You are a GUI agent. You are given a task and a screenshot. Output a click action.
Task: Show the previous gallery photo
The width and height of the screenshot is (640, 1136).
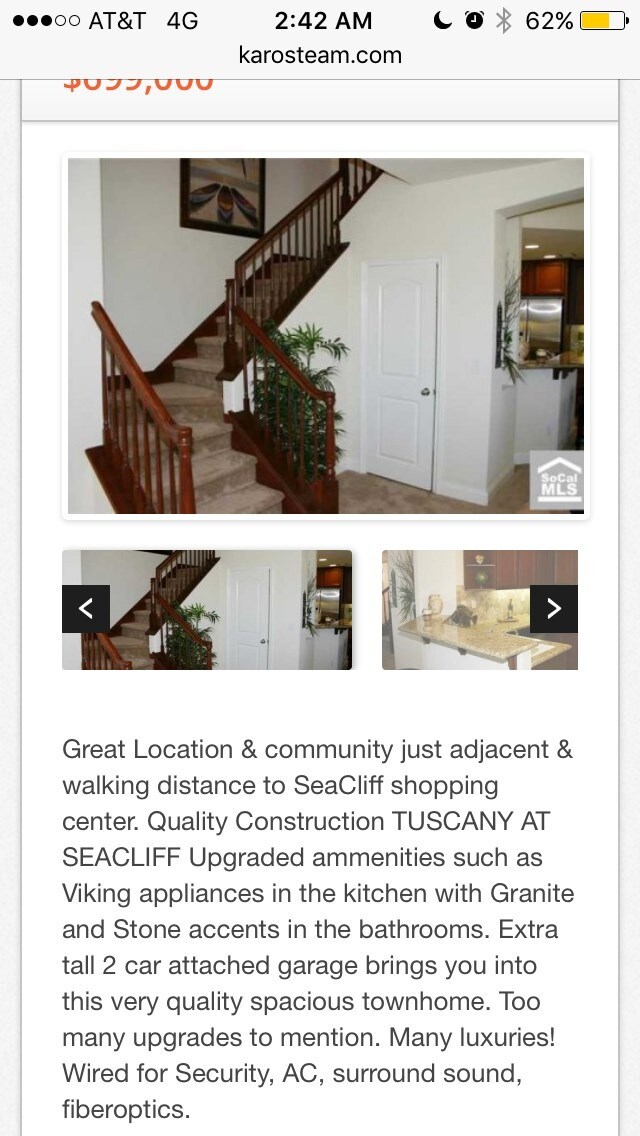point(86,608)
